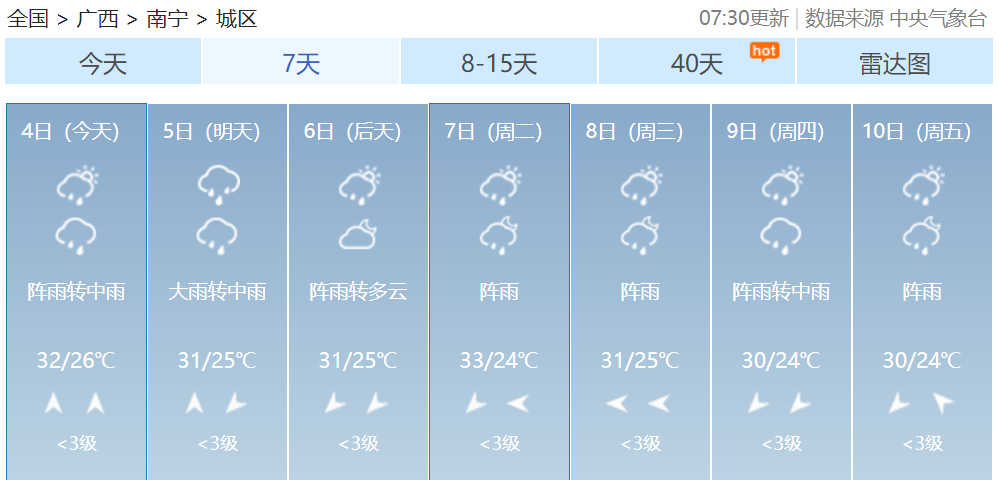Open the 8日（周三）forecast card

coord(640,290)
